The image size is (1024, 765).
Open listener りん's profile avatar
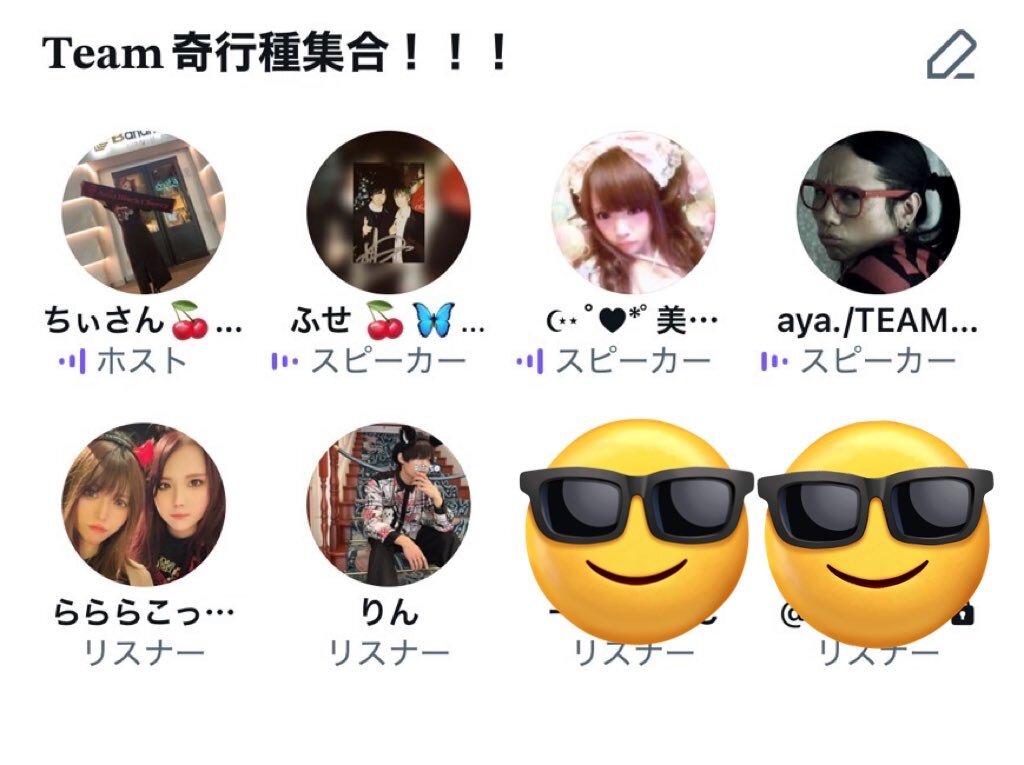pos(388,504)
